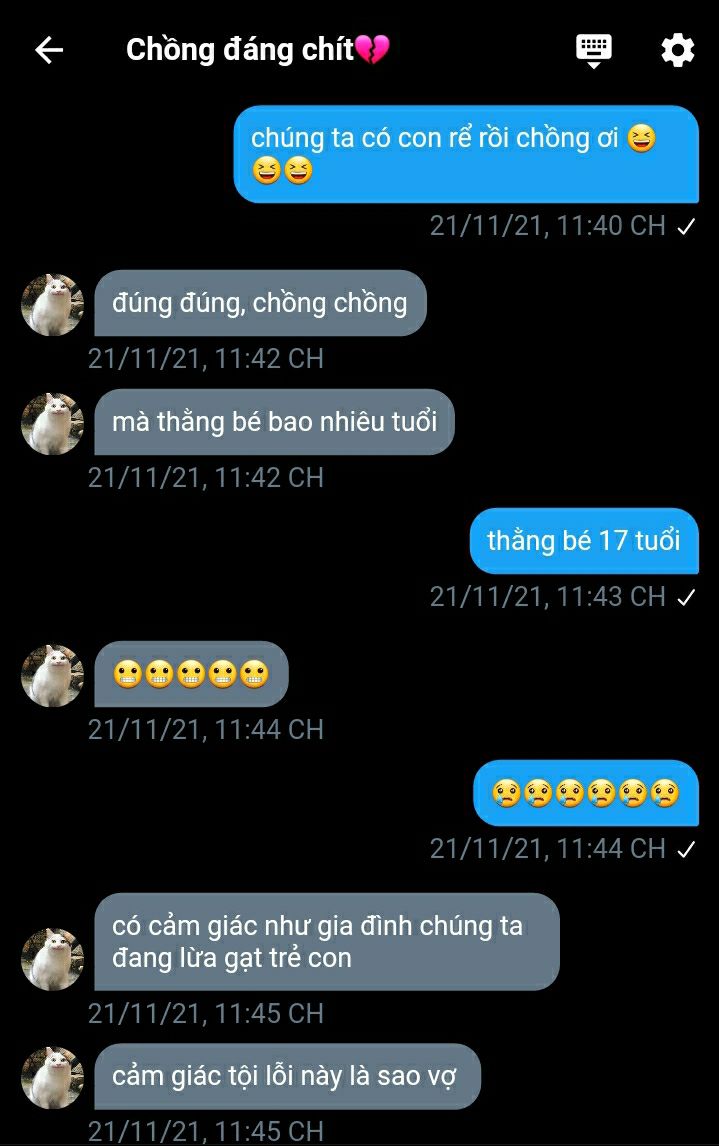Screen dimensions: 719x1146
Task: Tap cat avatar beside 'đúng đúng, chồng chồng'
Action: [52, 305]
